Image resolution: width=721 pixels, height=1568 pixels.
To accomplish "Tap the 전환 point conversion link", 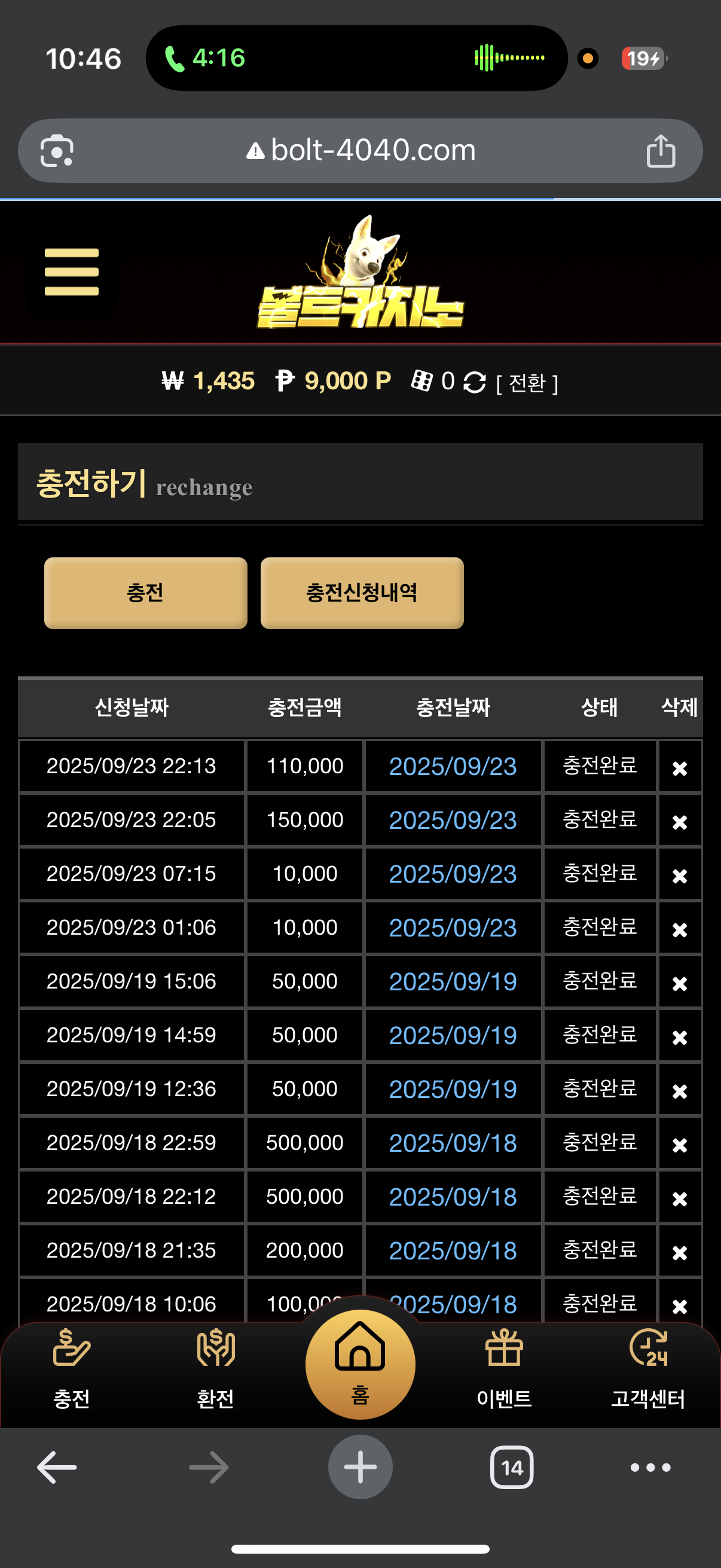I will click(x=527, y=383).
